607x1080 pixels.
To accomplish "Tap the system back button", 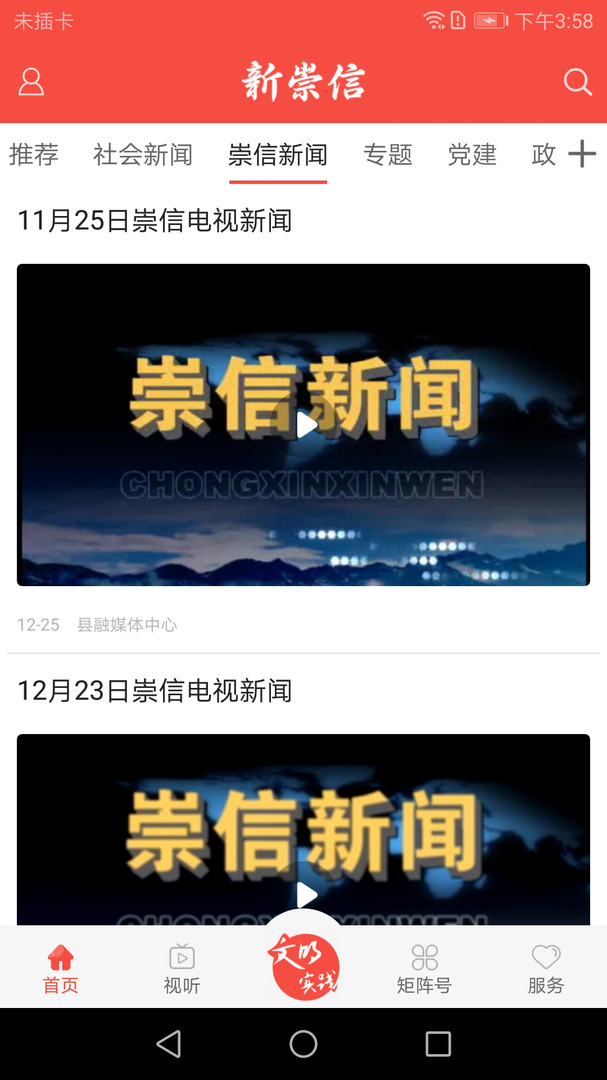I will pyautogui.click(x=169, y=1044).
